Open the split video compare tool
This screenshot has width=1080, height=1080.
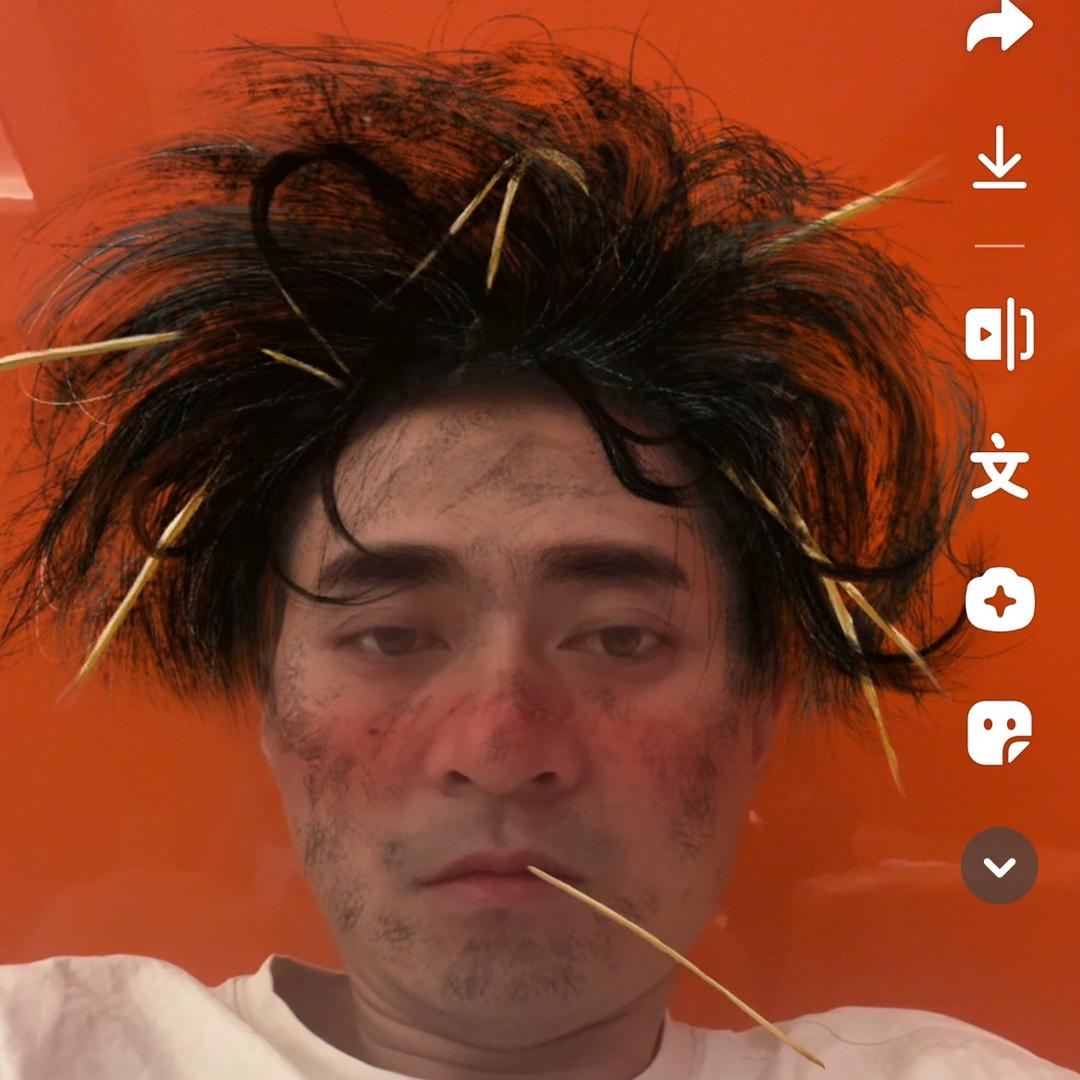tap(999, 334)
